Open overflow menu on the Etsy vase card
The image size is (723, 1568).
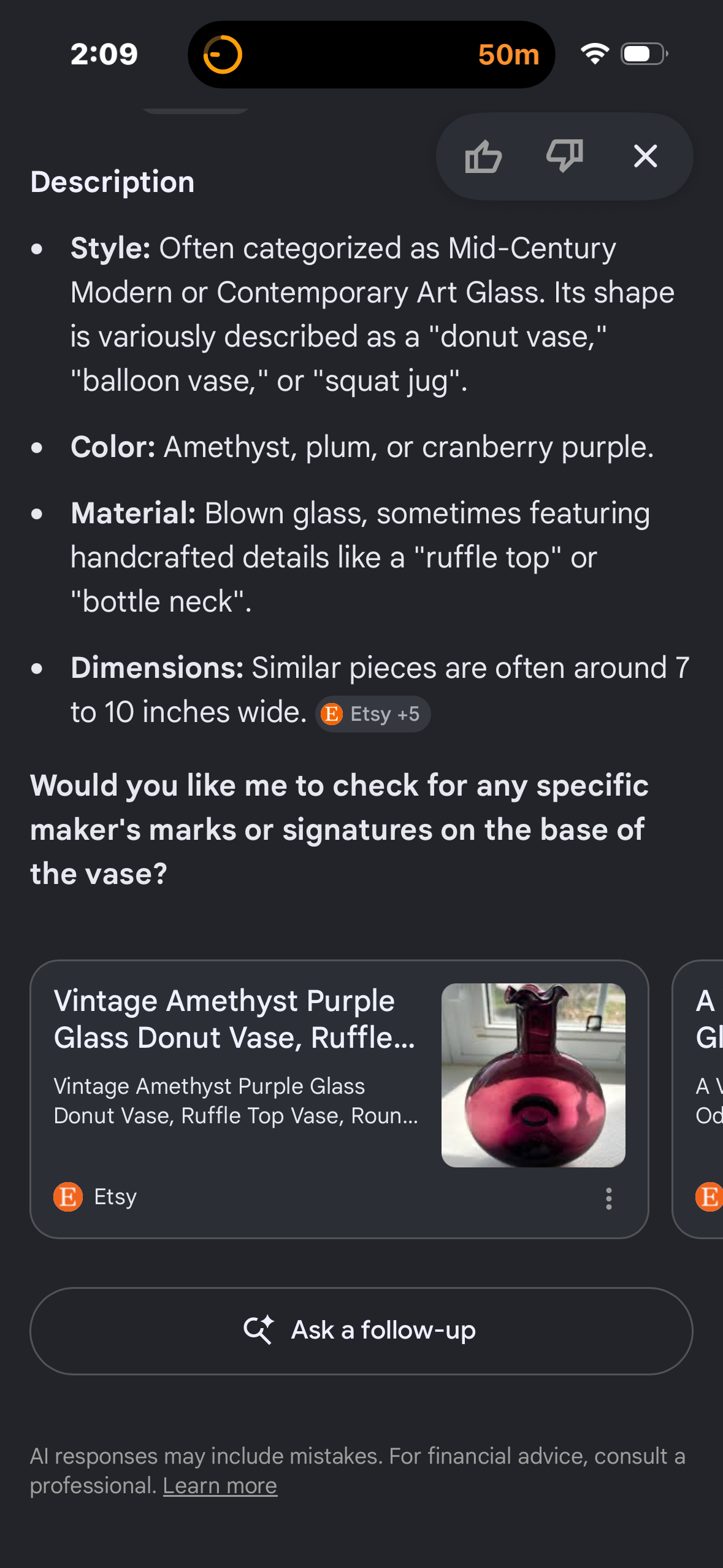[608, 1198]
